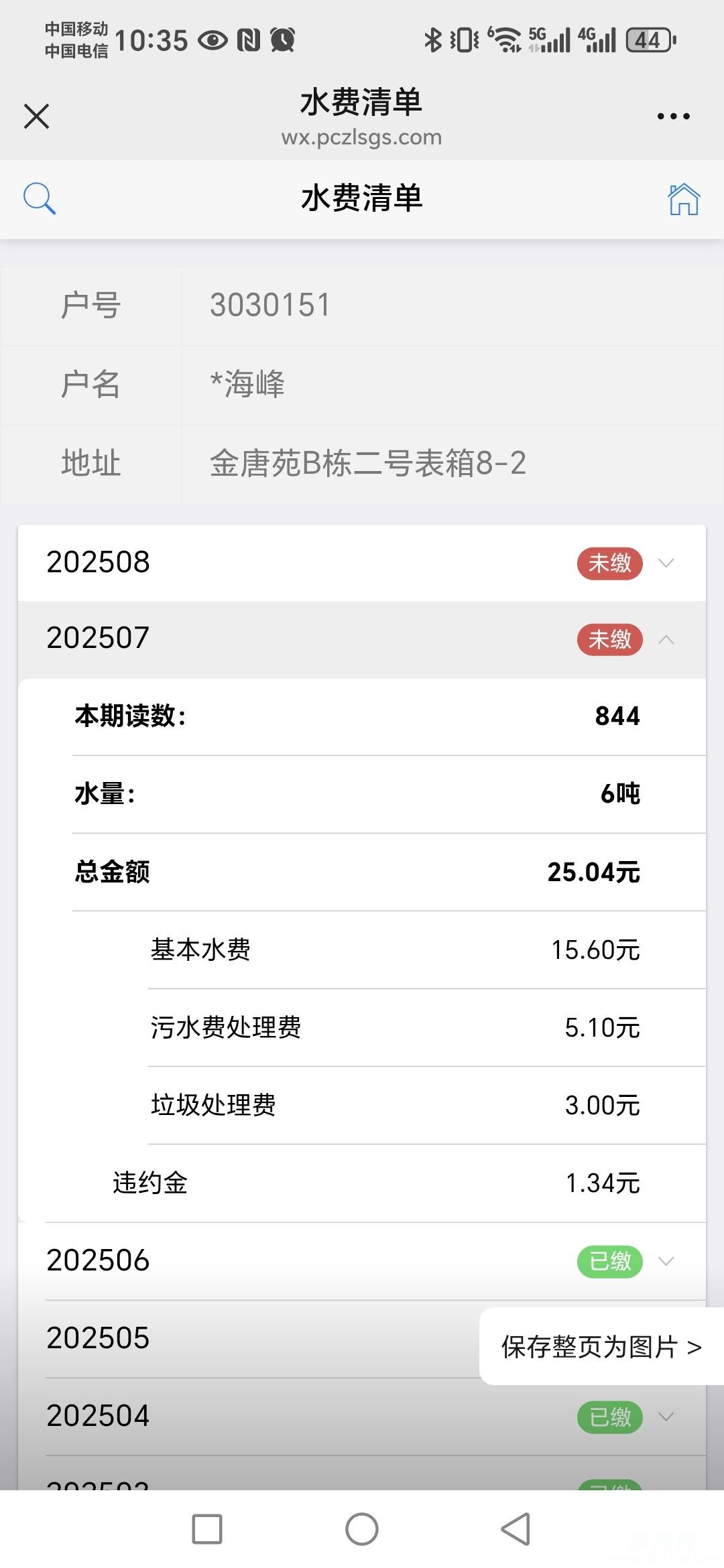
Task: Expand the 202505 bill row
Action: (249, 1339)
